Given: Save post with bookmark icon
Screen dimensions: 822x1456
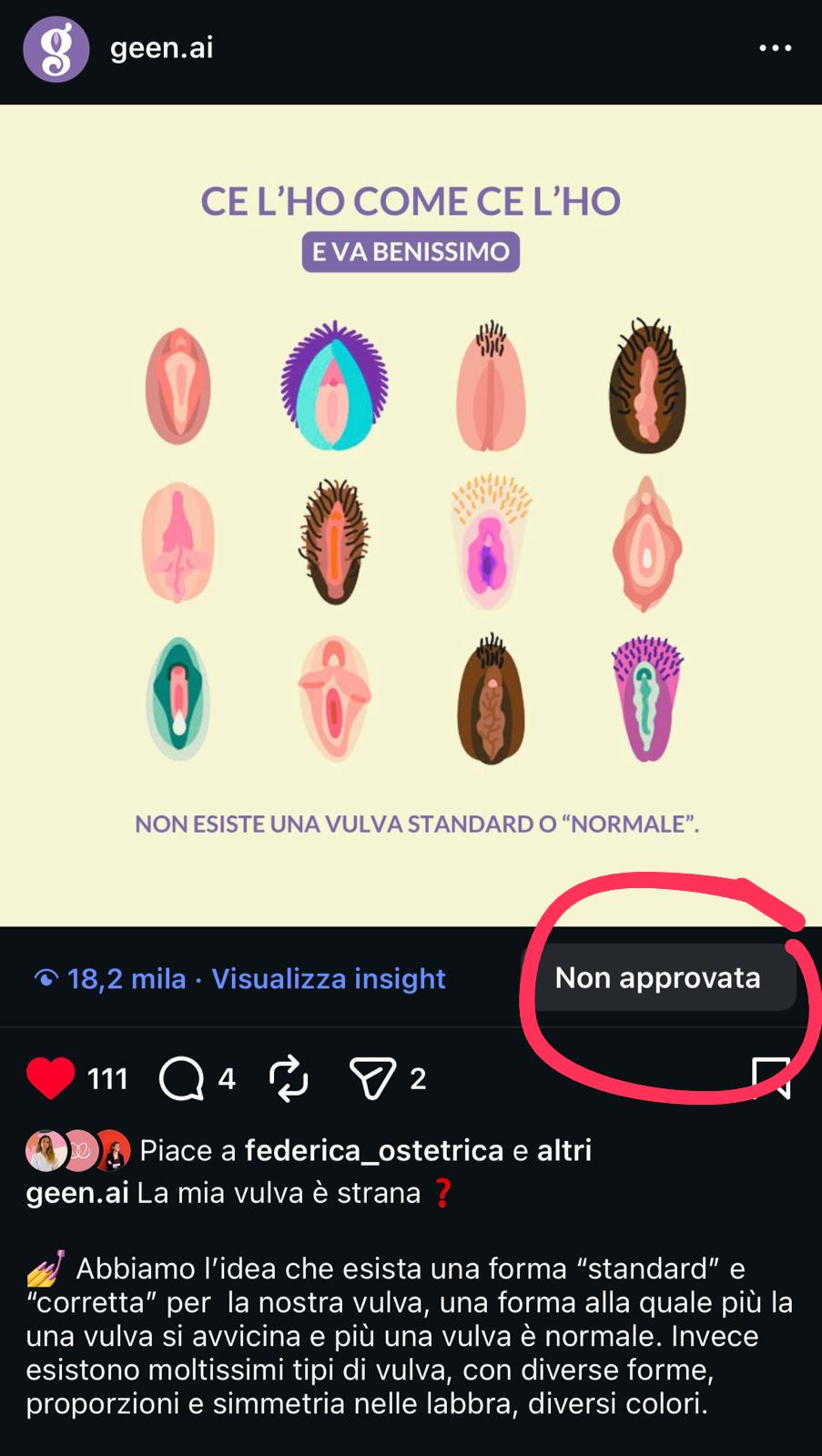Looking at the screenshot, I should pos(770,1077).
